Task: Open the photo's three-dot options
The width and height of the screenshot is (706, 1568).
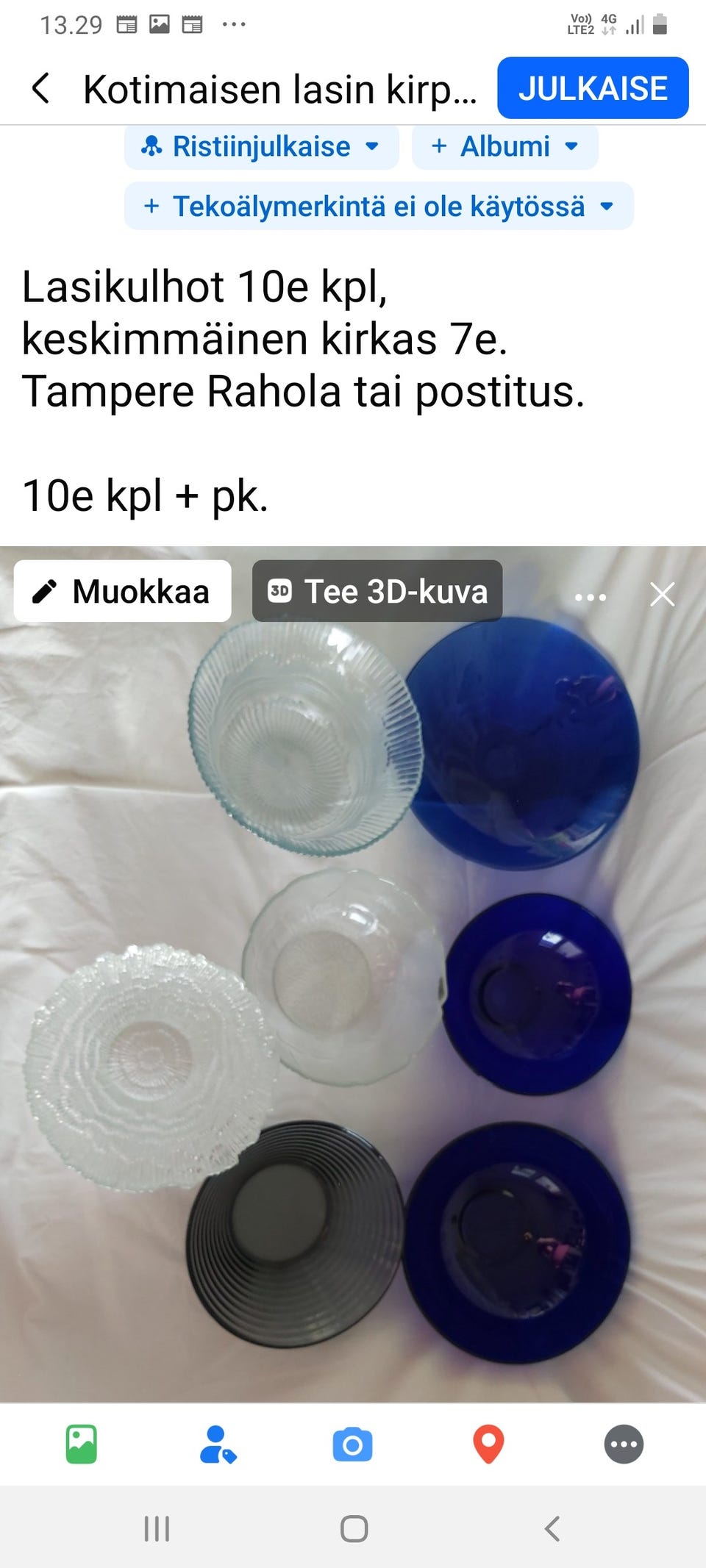Action: coord(591,596)
